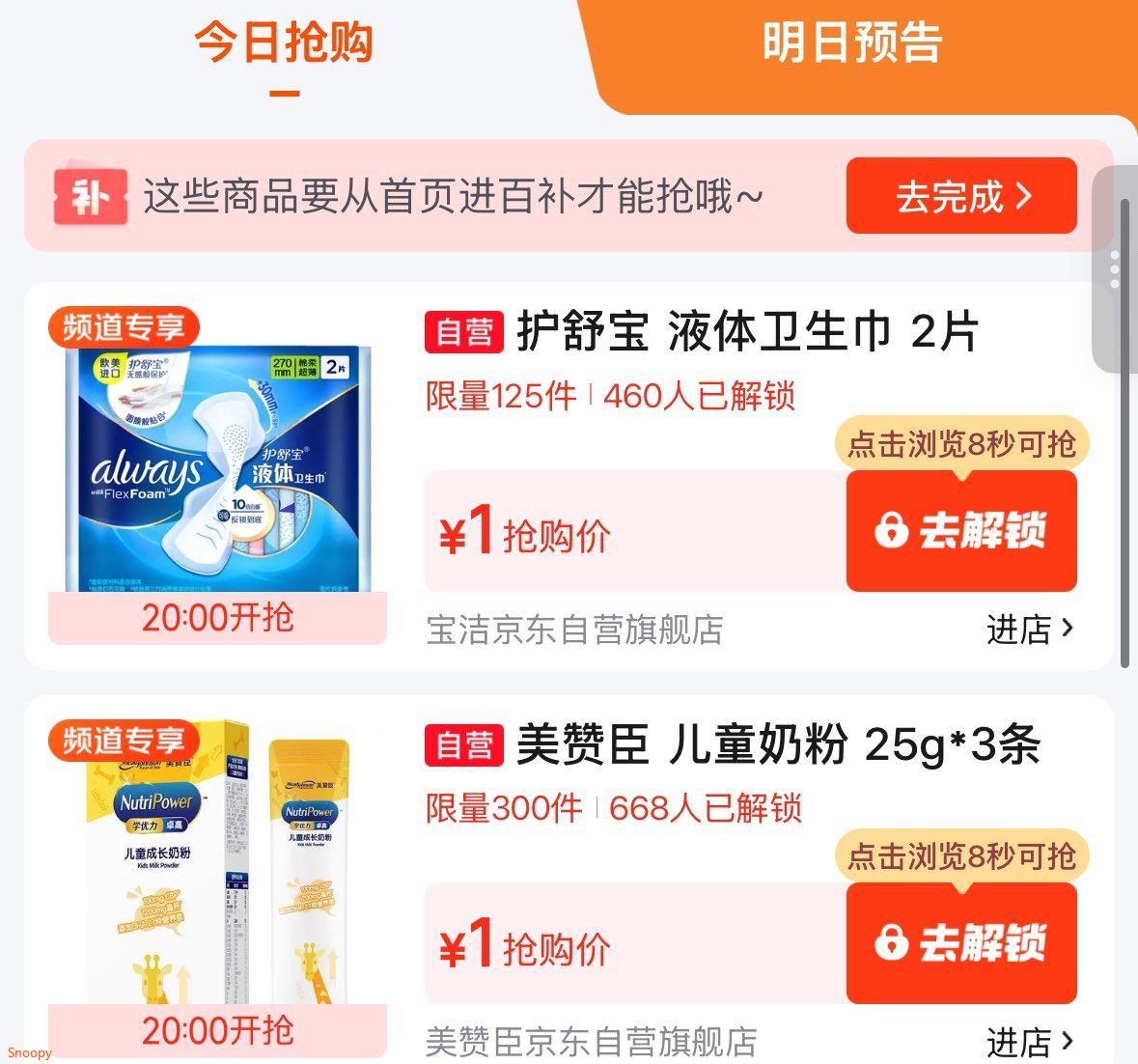1138x1064 pixels.
Task: Switch to the 今日抢购 tab
Action: [284, 43]
